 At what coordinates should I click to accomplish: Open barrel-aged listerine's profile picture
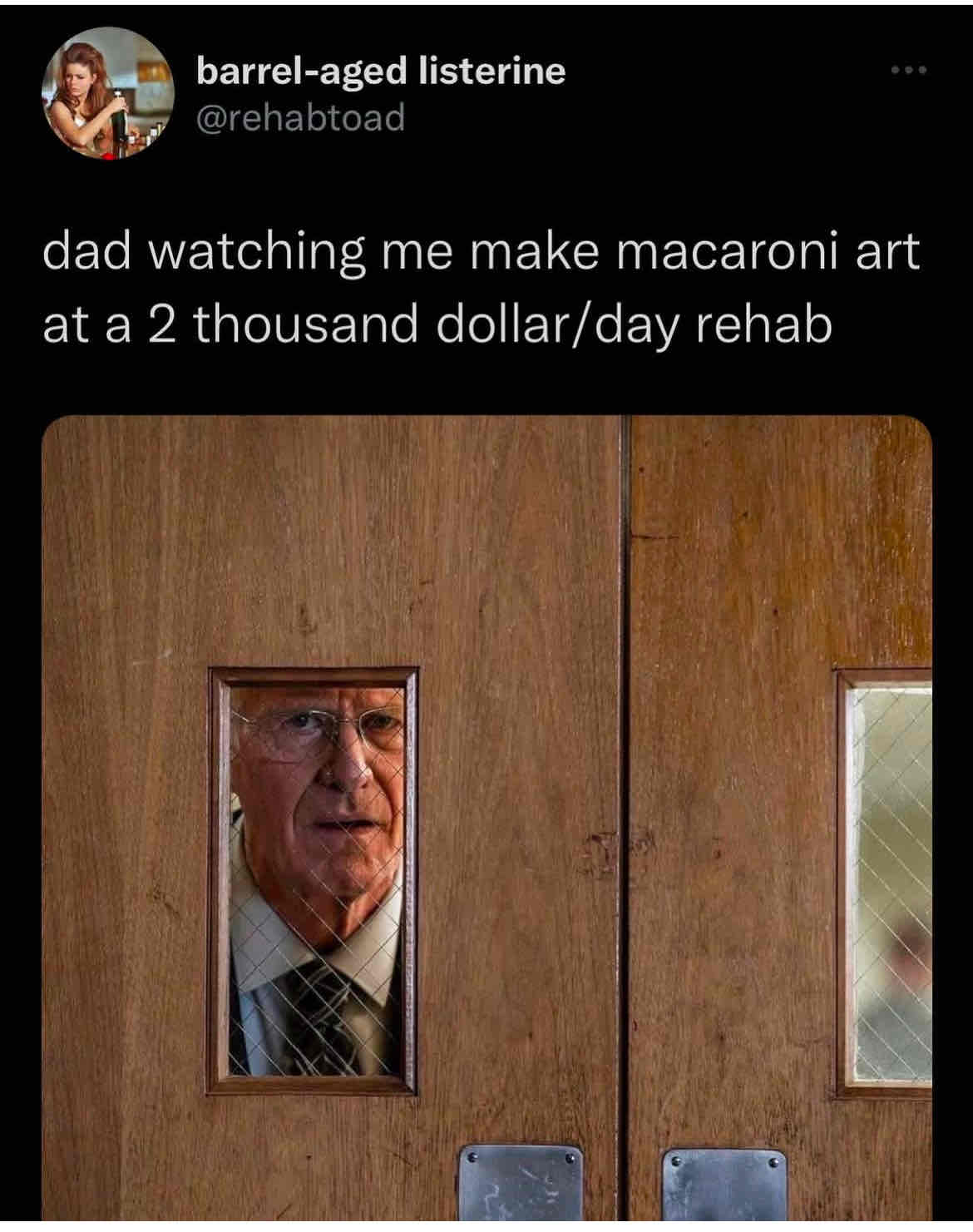tap(106, 94)
